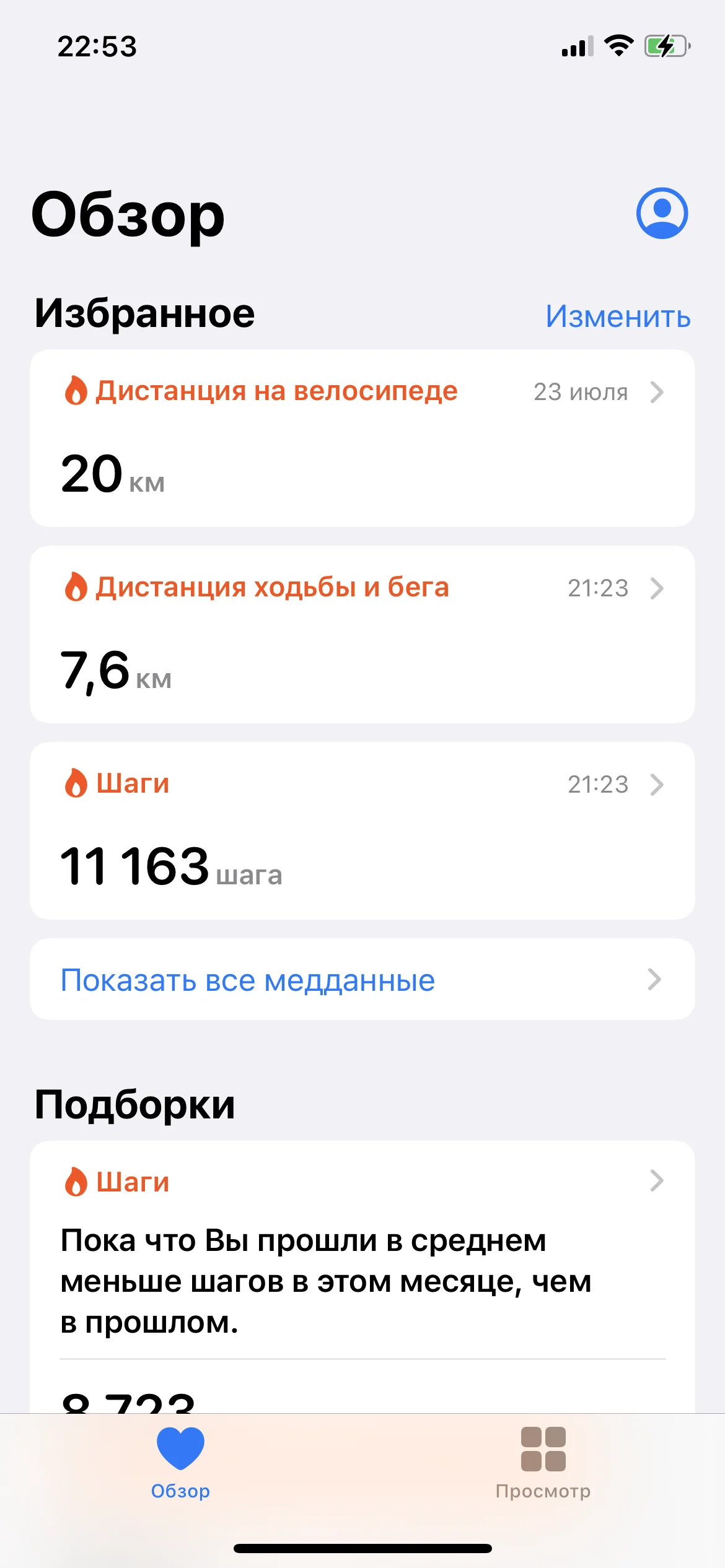Tap Показать все медданные
Viewport: 725px width, 1568px height.
[x=362, y=980]
